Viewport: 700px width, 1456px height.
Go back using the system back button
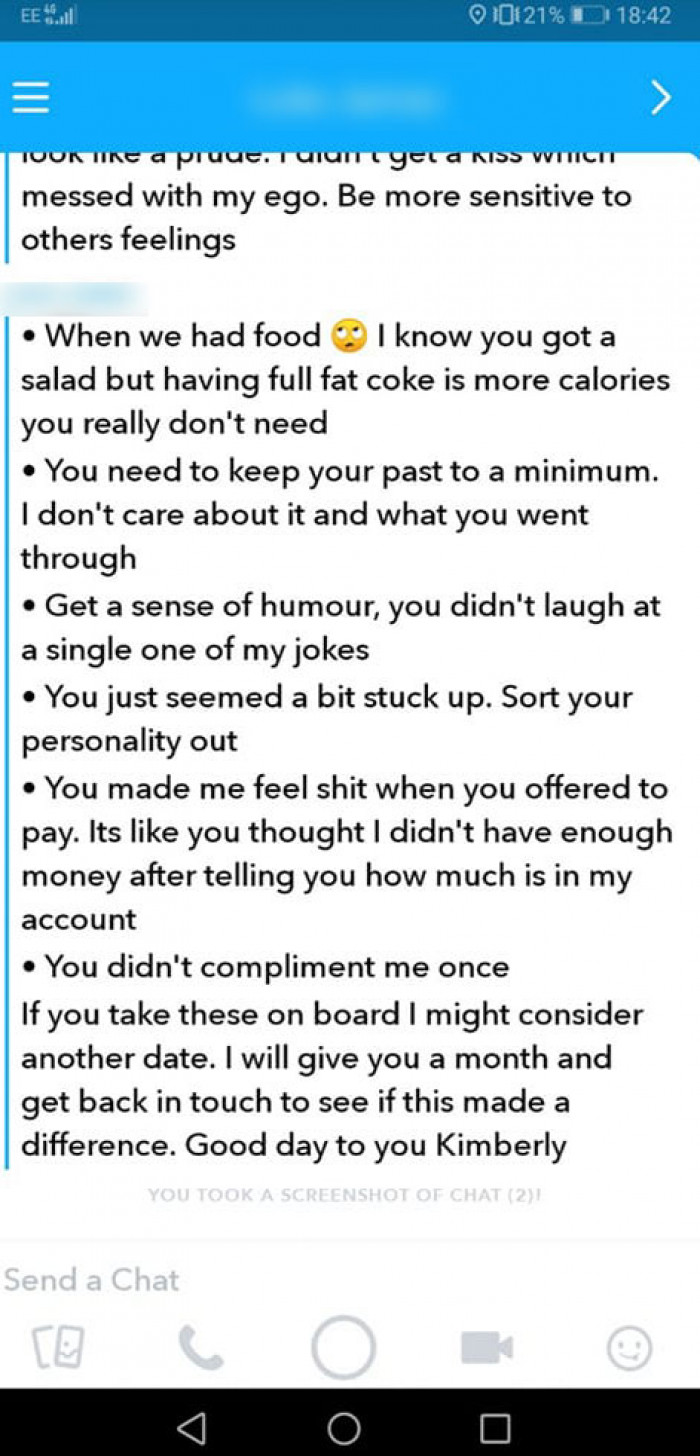pos(193,1427)
